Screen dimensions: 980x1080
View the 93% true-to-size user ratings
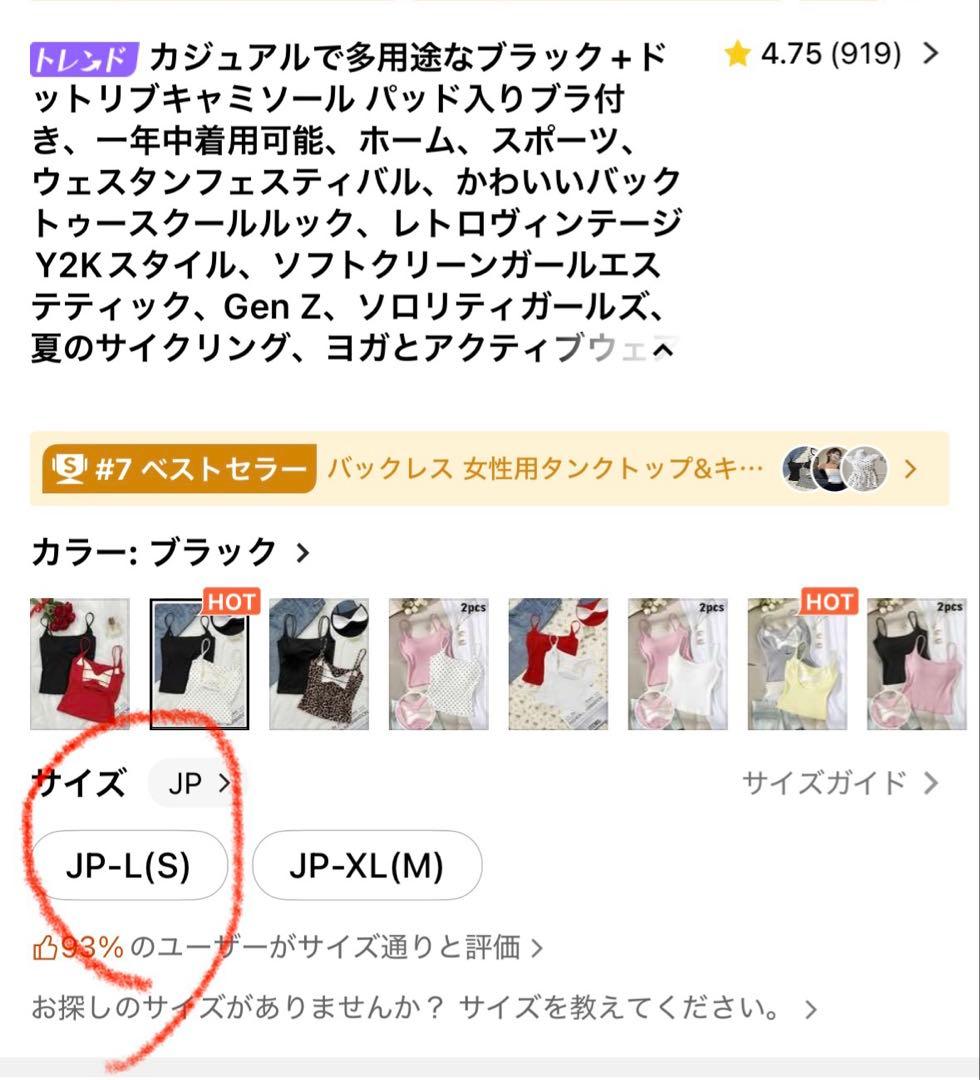[288, 948]
